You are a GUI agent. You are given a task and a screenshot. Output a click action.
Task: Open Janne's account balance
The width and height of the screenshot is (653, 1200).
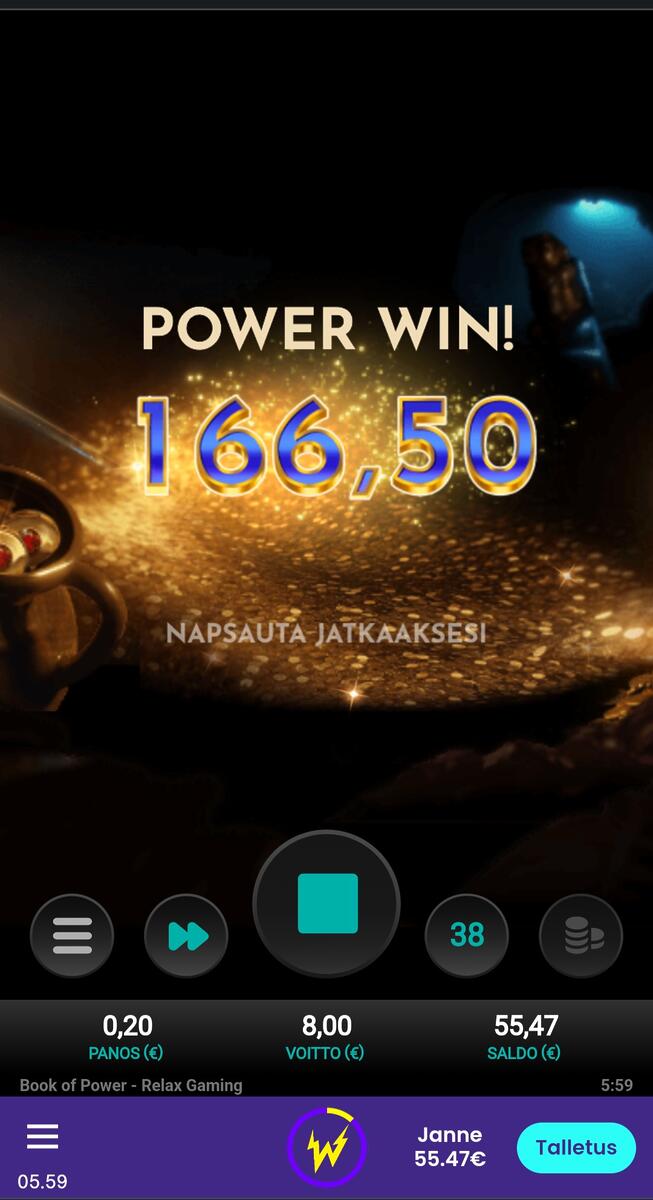click(450, 1147)
